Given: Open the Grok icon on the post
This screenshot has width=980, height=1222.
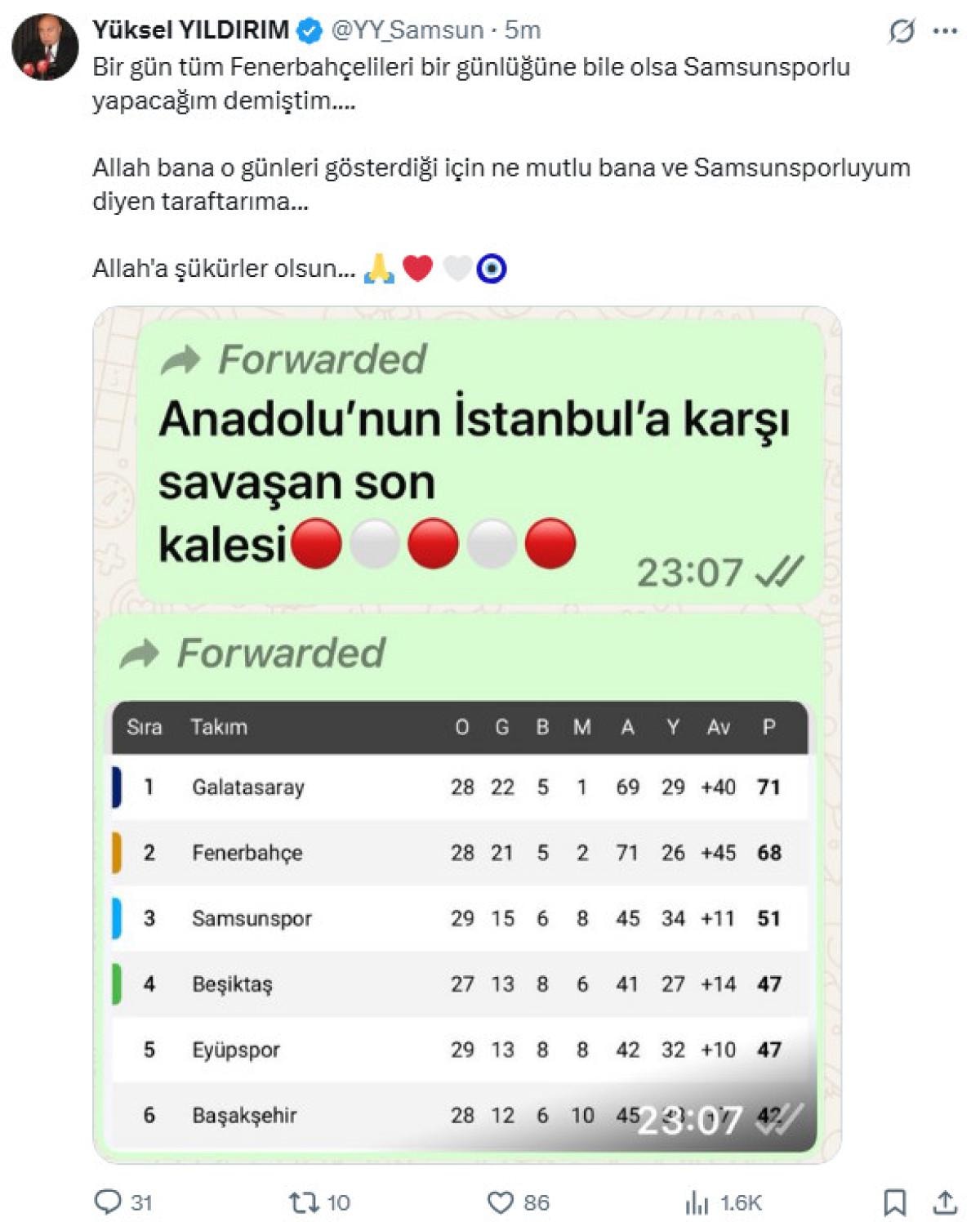Looking at the screenshot, I should tap(902, 32).
